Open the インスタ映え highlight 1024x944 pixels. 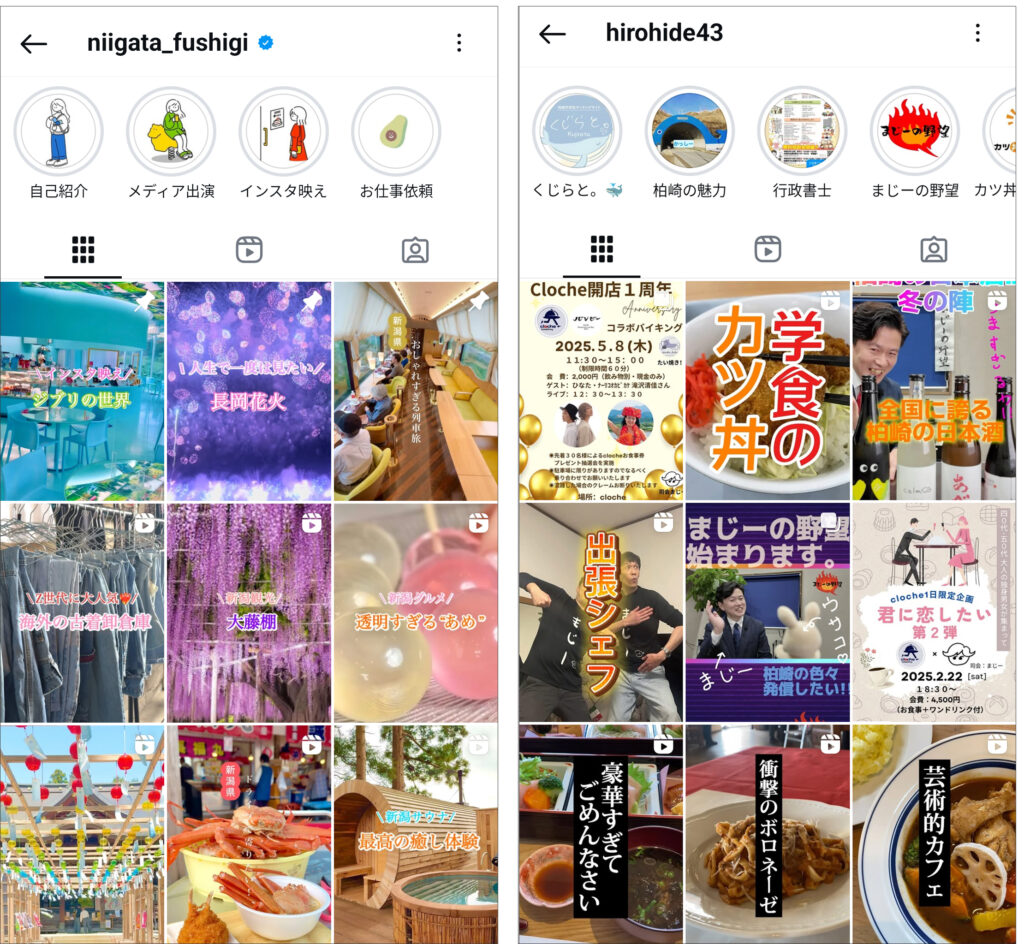[x=283, y=131]
